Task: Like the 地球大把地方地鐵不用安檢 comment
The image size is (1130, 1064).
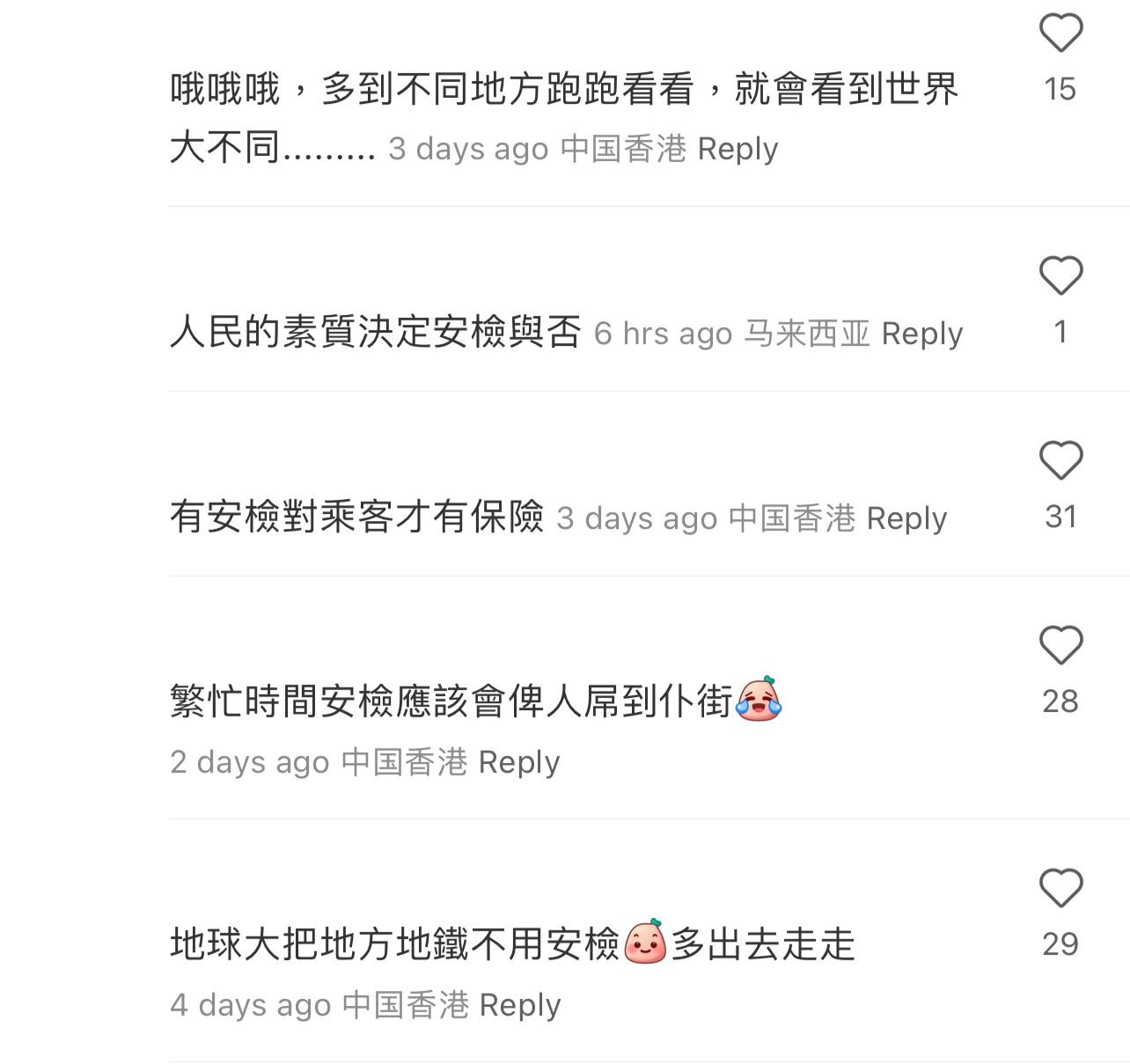Action: [1060, 888]
